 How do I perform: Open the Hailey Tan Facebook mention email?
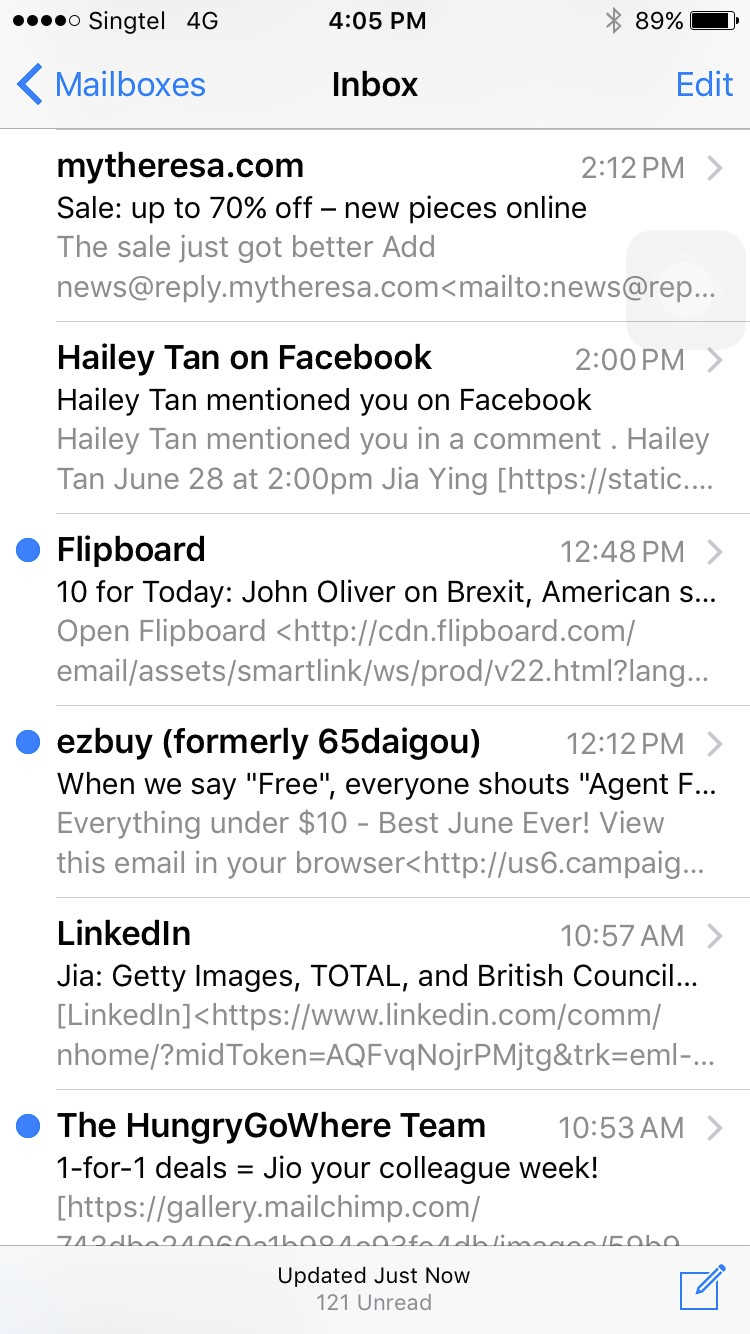[x=375, y=418]
